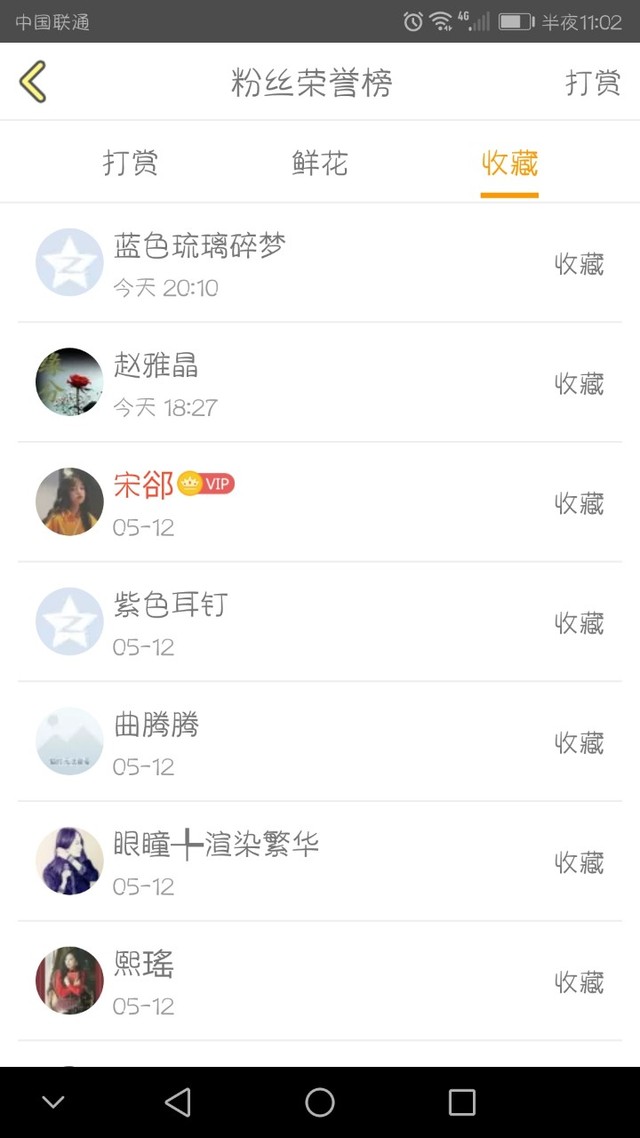The height and width of the screenshot is (1138, 640).
Task: Open recent apps with the square button
Action: [x=461, y=1102]
